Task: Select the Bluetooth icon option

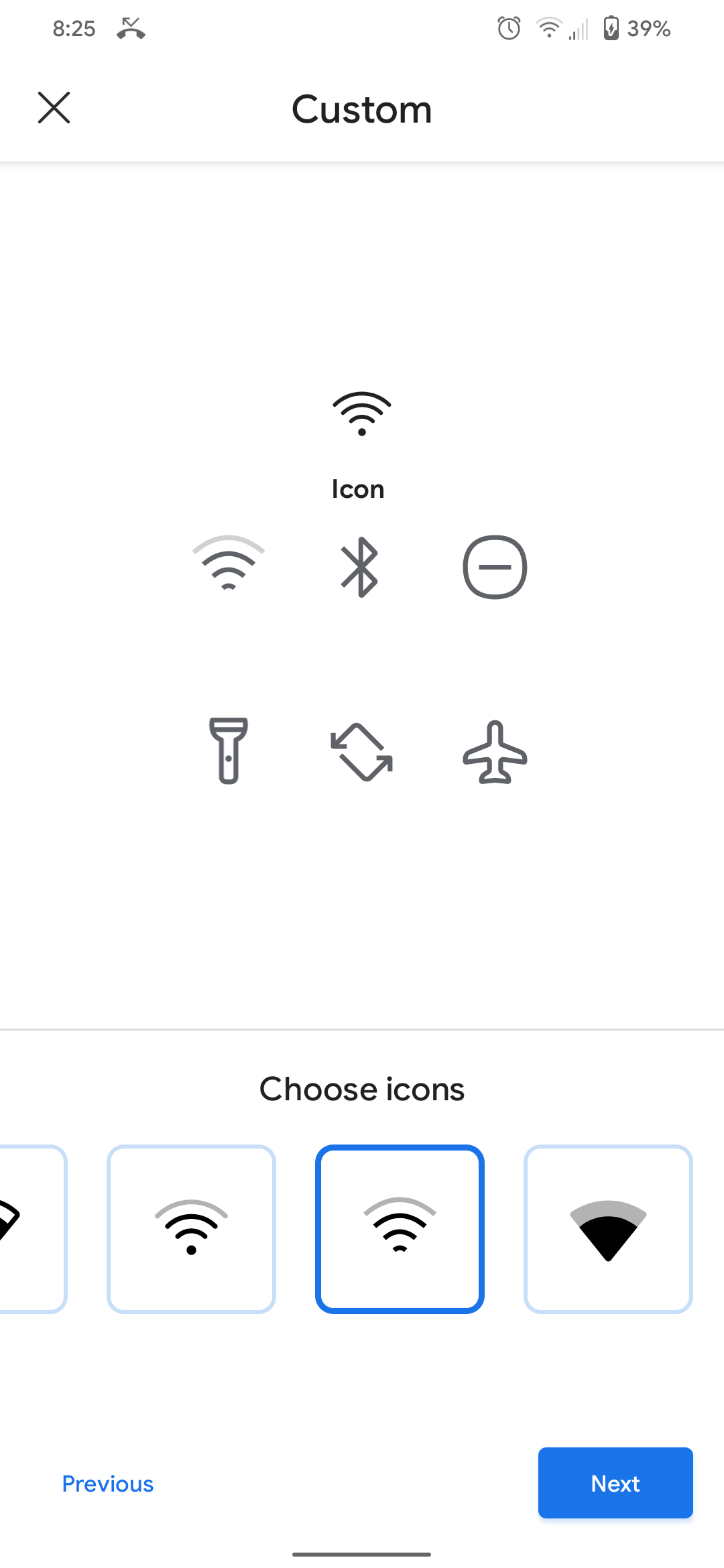Action: click(361, 566)
